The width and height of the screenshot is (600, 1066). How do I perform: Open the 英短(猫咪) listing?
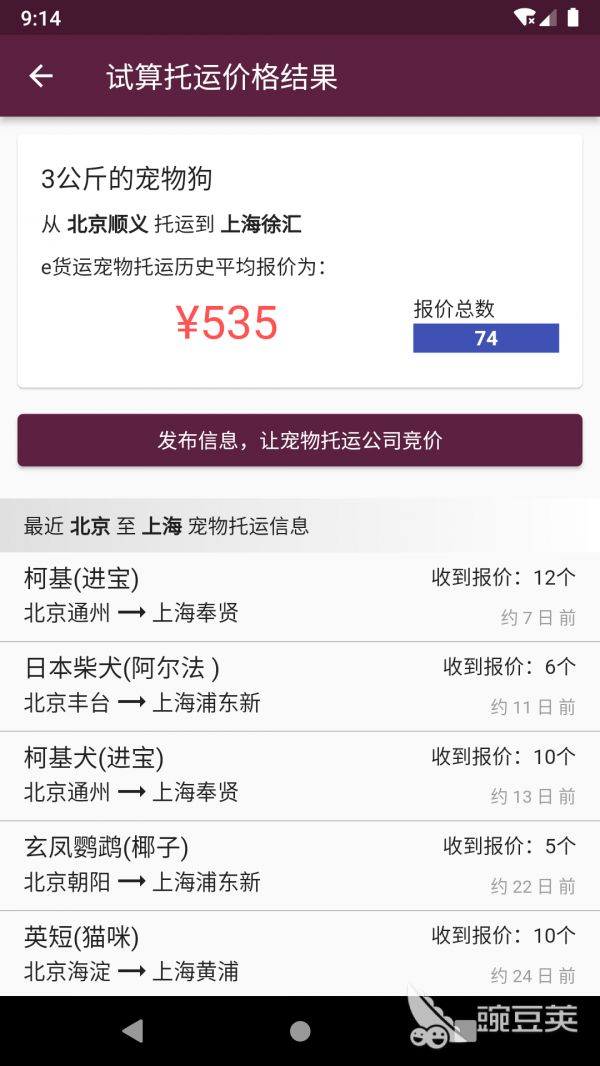[300, 954]
